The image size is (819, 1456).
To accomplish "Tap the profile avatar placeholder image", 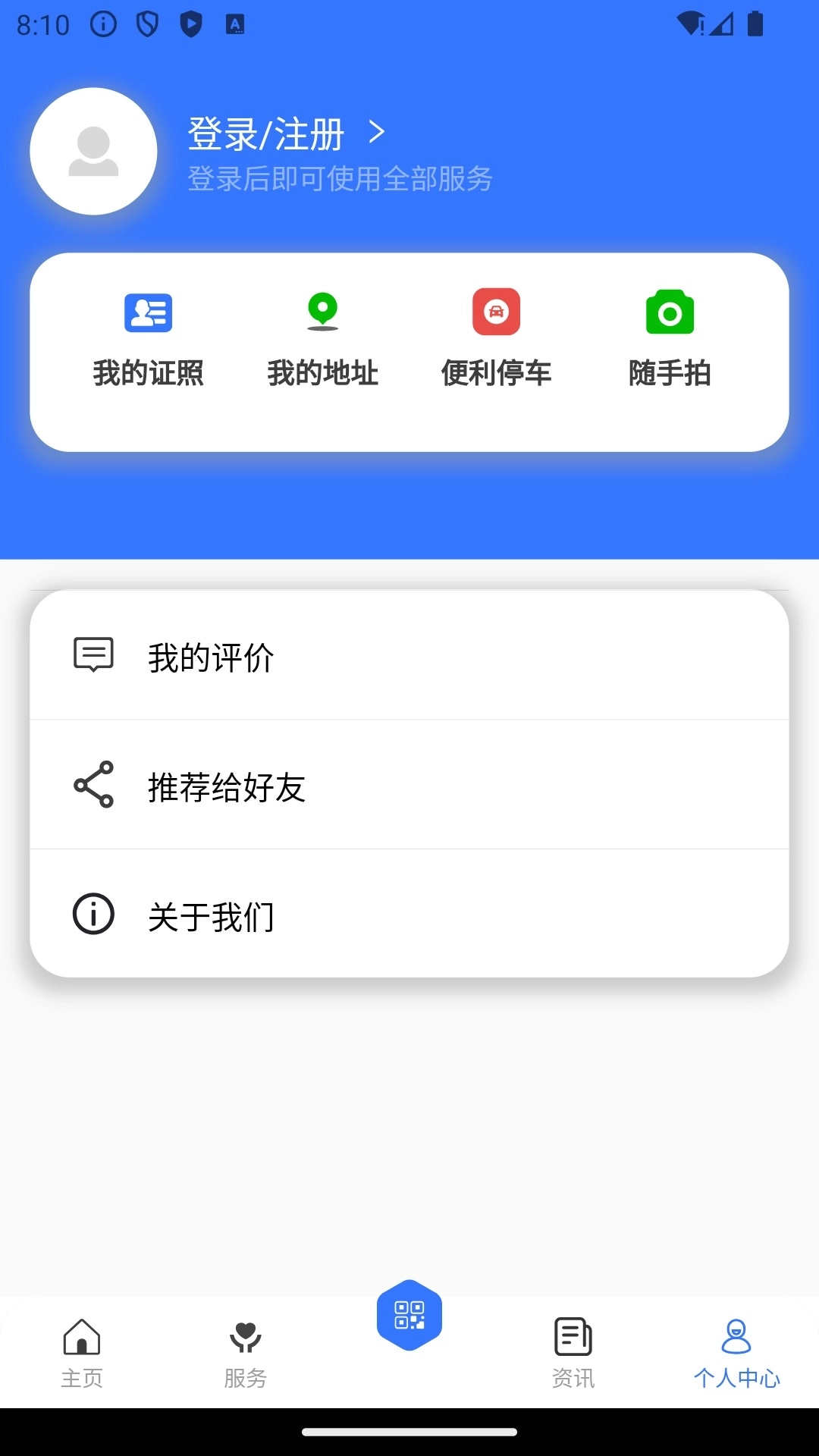I will pos(93,151).
